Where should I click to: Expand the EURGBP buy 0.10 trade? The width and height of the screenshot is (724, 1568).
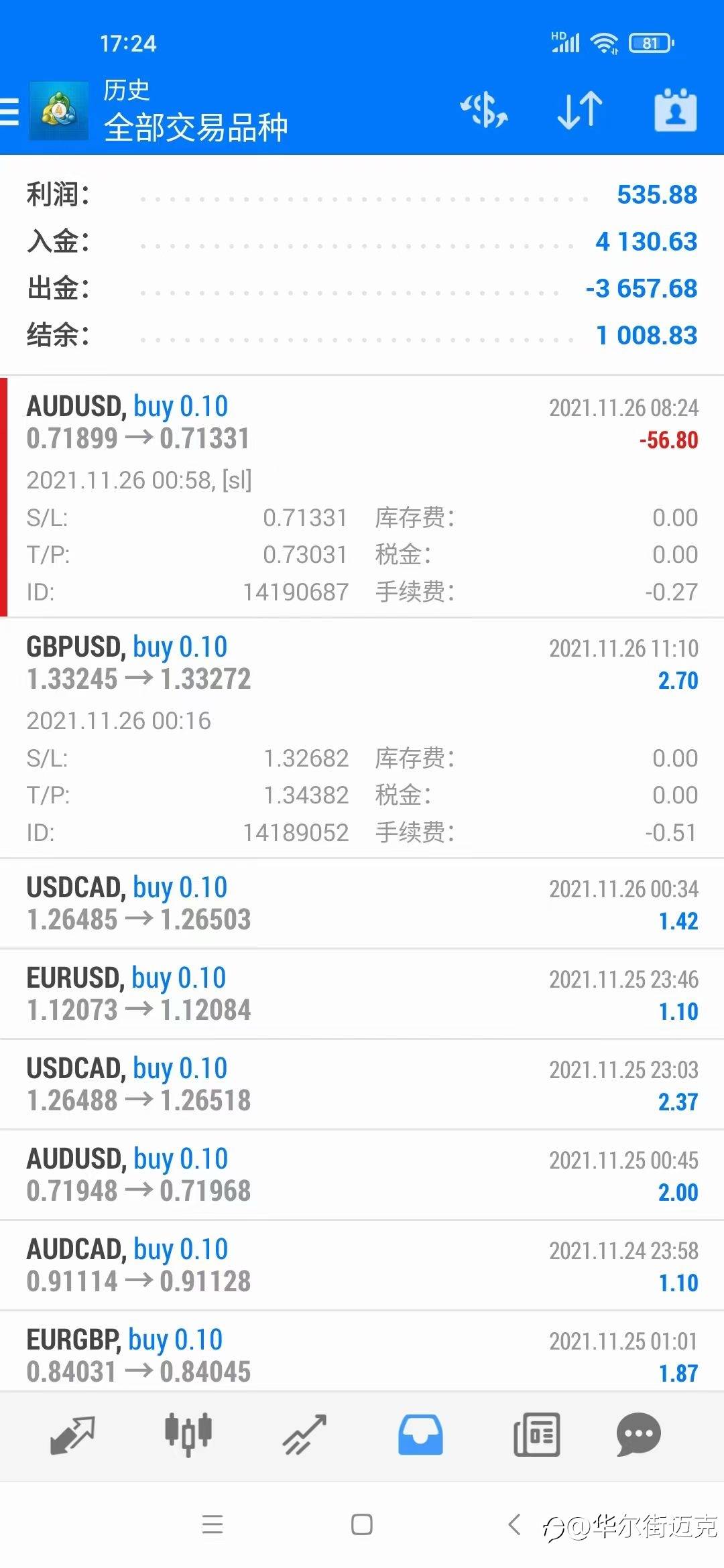[x=362, y=1355]
